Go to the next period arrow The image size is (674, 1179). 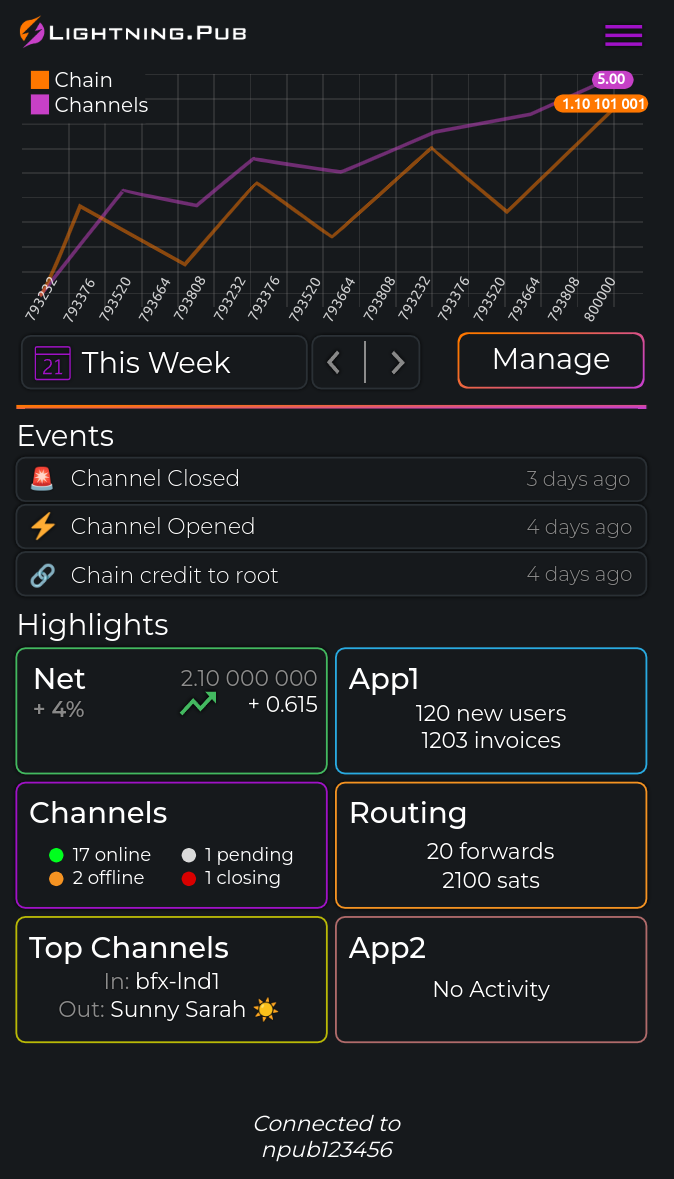(397, 362)
